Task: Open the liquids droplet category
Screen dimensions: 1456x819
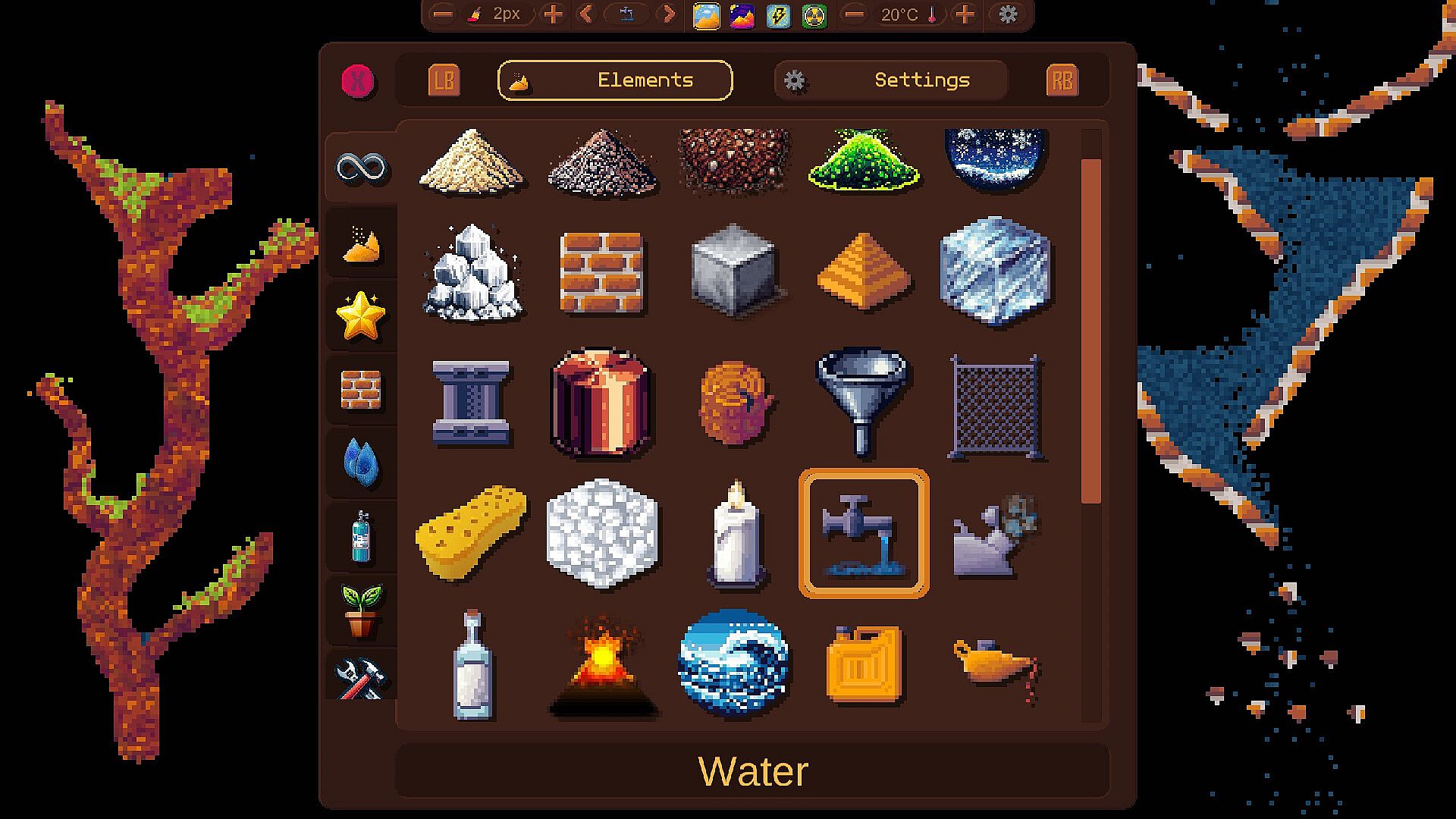Action: click(x=361, y=462)
